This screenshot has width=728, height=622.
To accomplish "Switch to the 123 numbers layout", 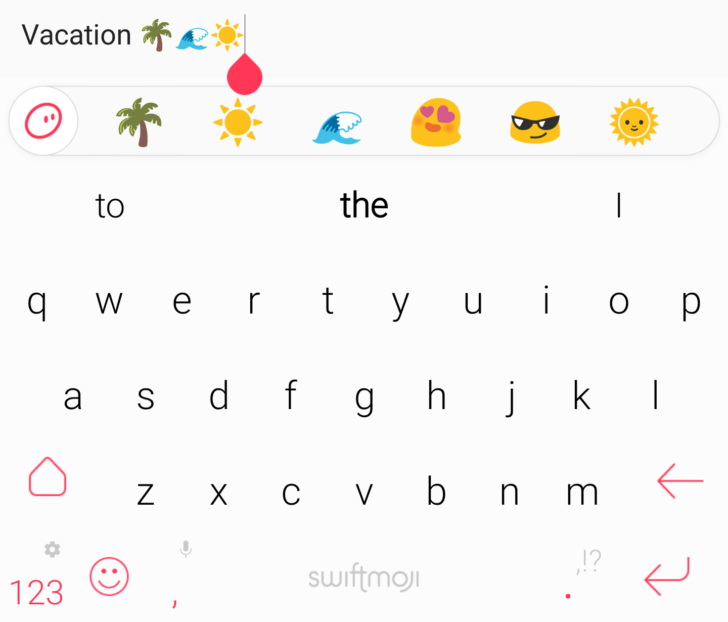I will click(x=36, y=593).
